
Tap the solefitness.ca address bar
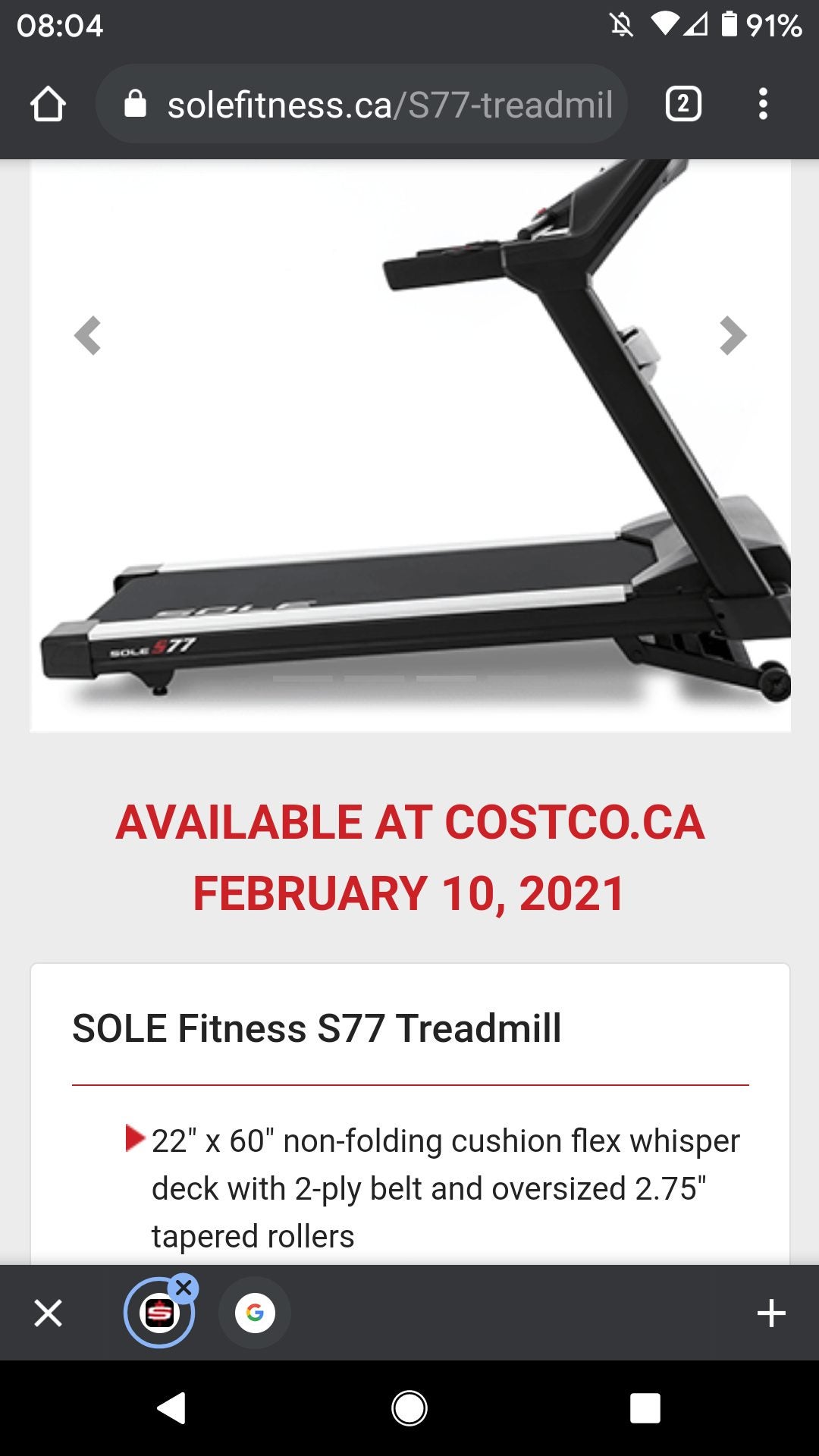(x=379, y=104)
